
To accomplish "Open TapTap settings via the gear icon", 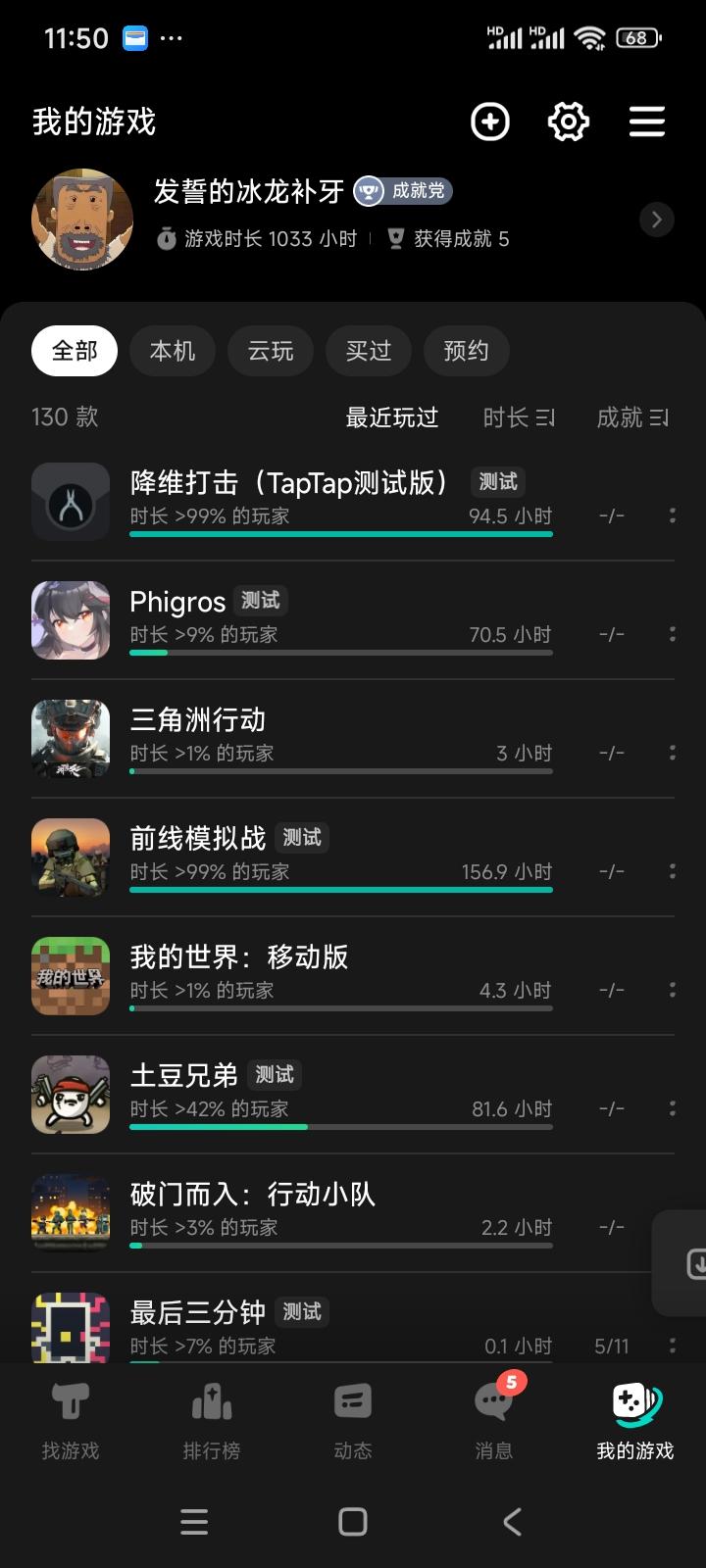I will pyautogui.click(x=568, y=122).
